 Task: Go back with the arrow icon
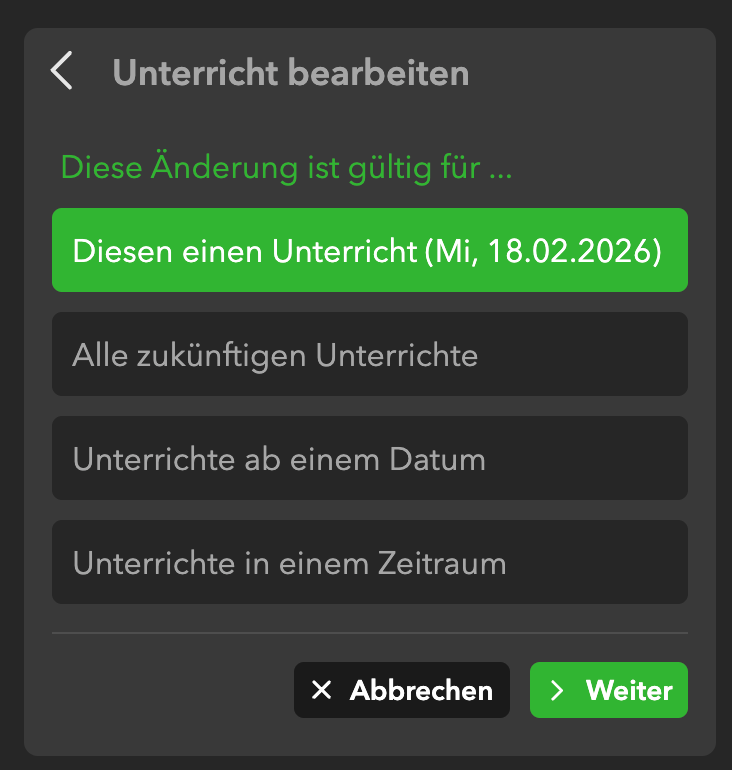tap(62, 72)
